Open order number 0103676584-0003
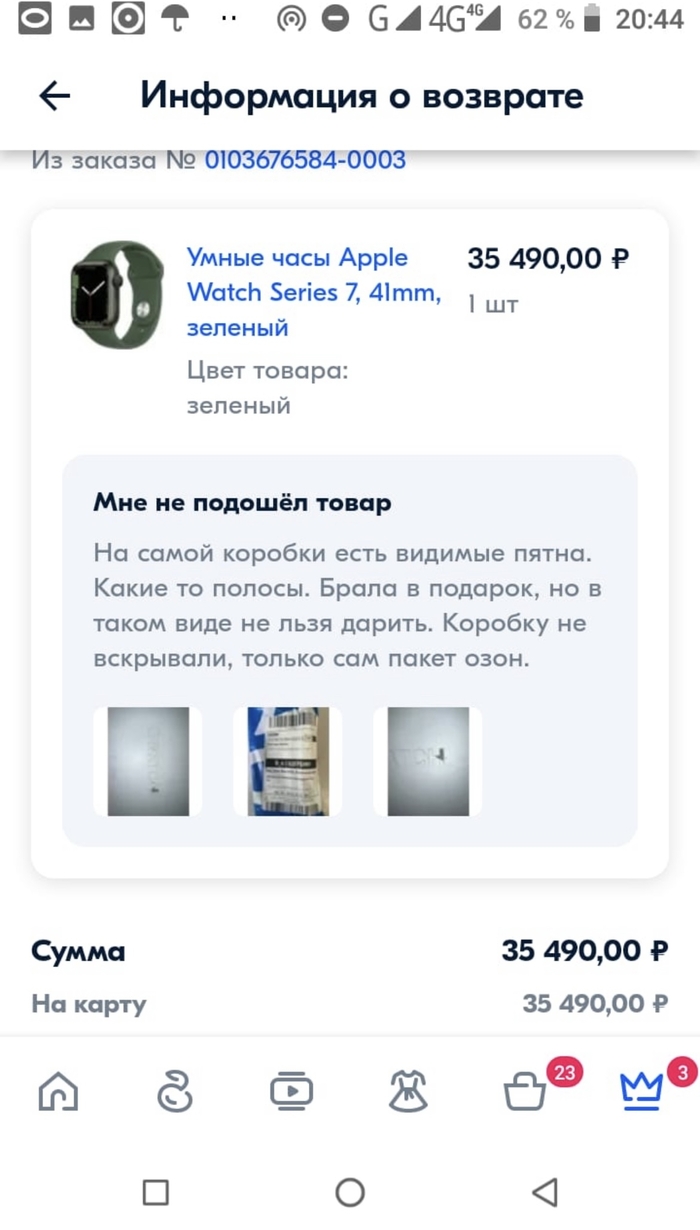Viewport: 700px width, 1230px height. [x=305, y=160]
